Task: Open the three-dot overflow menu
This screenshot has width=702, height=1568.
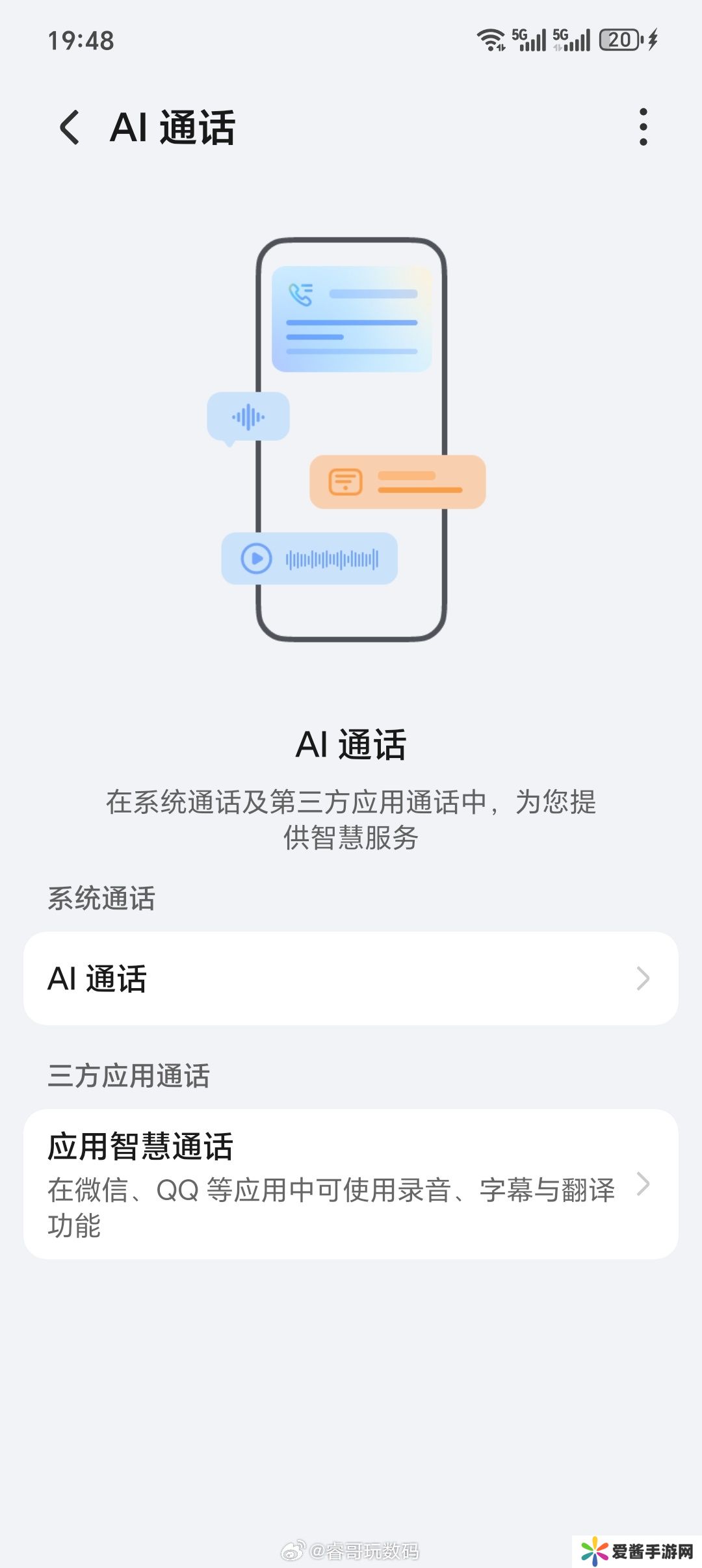Action: [643, 127]
